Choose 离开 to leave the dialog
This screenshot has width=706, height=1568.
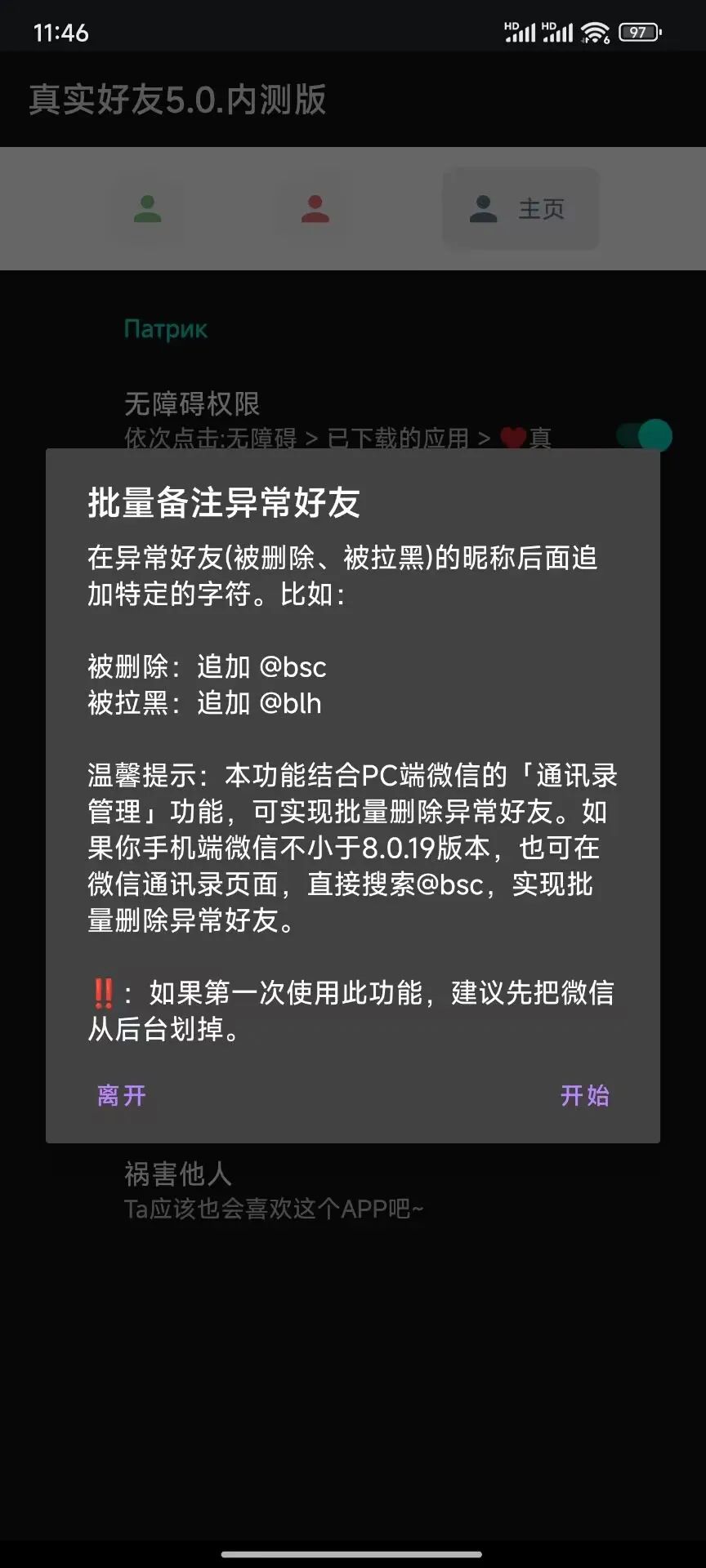pyautogui.click(x=121, y=1095)
